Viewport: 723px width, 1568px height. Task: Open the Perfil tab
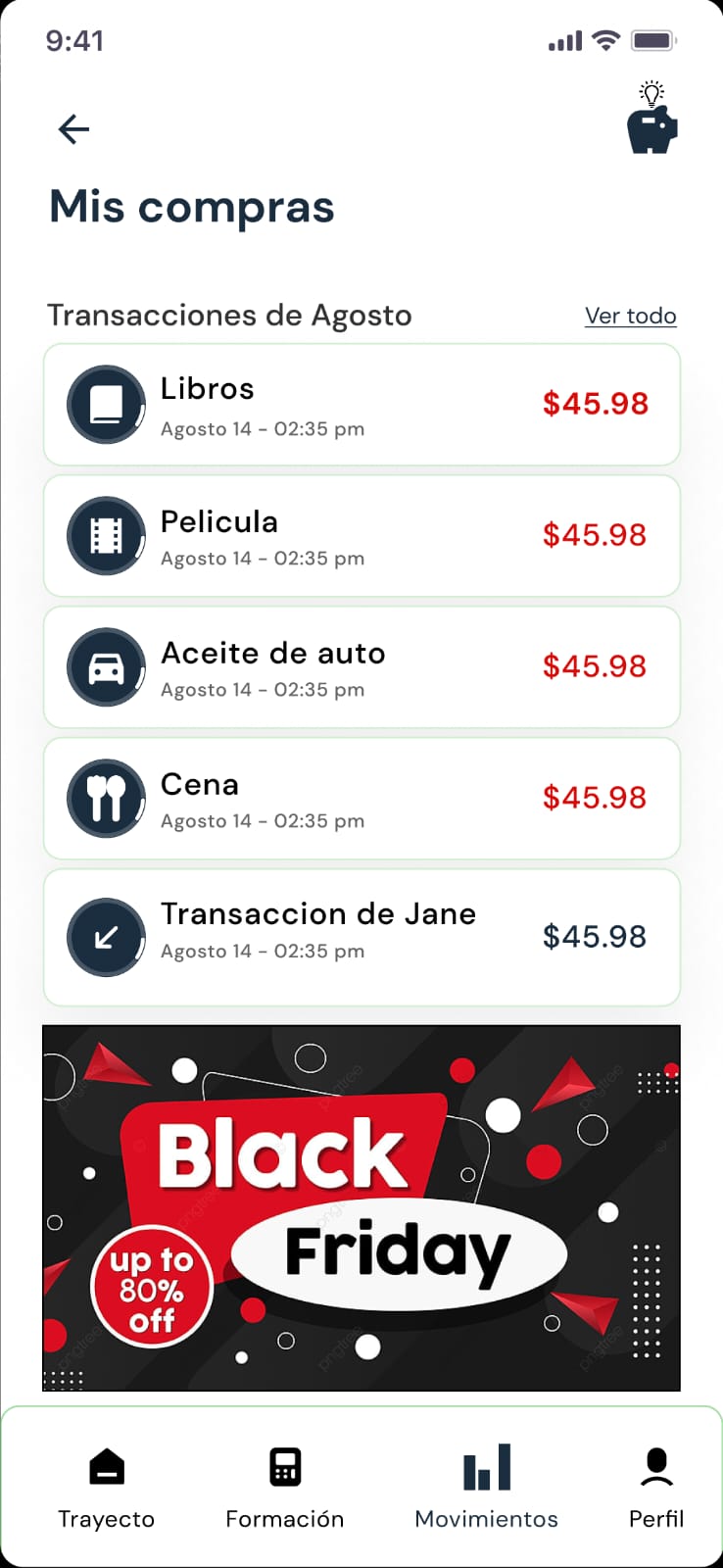[x=656, y=1488]
